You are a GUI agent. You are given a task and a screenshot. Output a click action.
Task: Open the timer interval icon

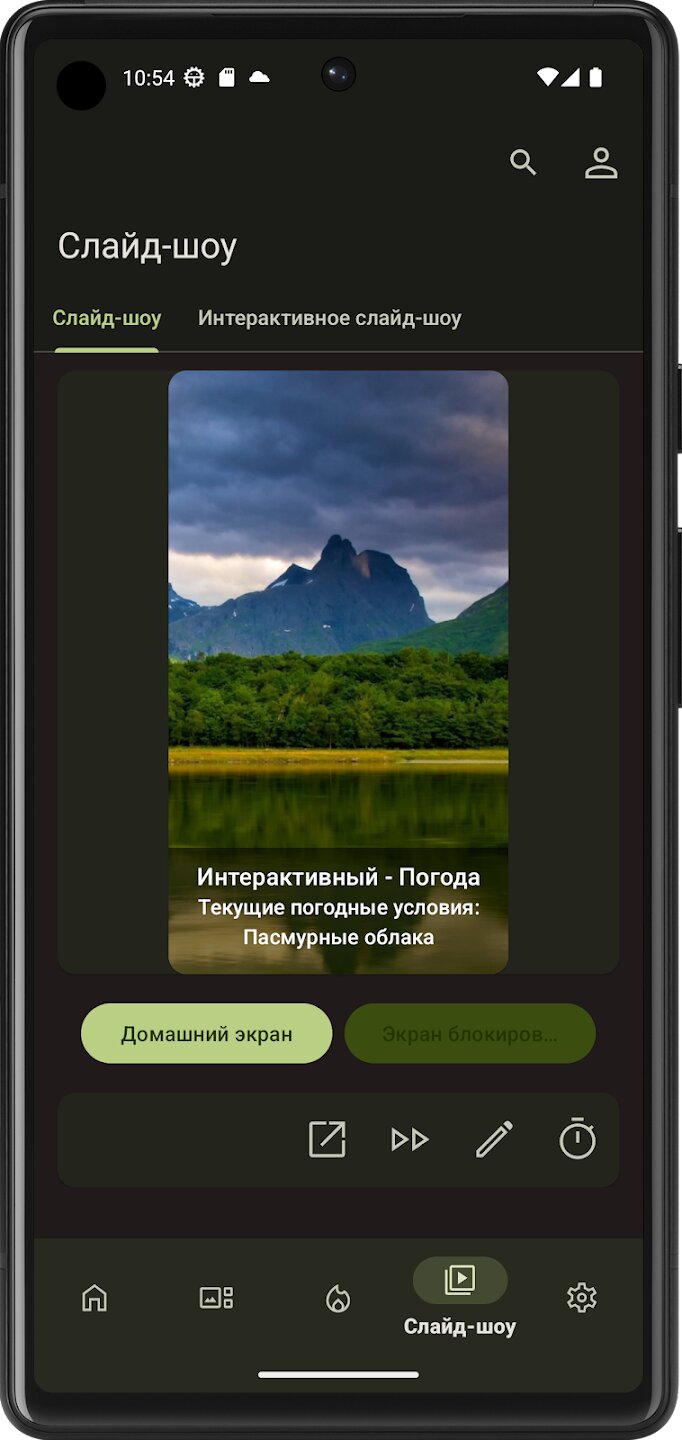tap(577, 1140)
